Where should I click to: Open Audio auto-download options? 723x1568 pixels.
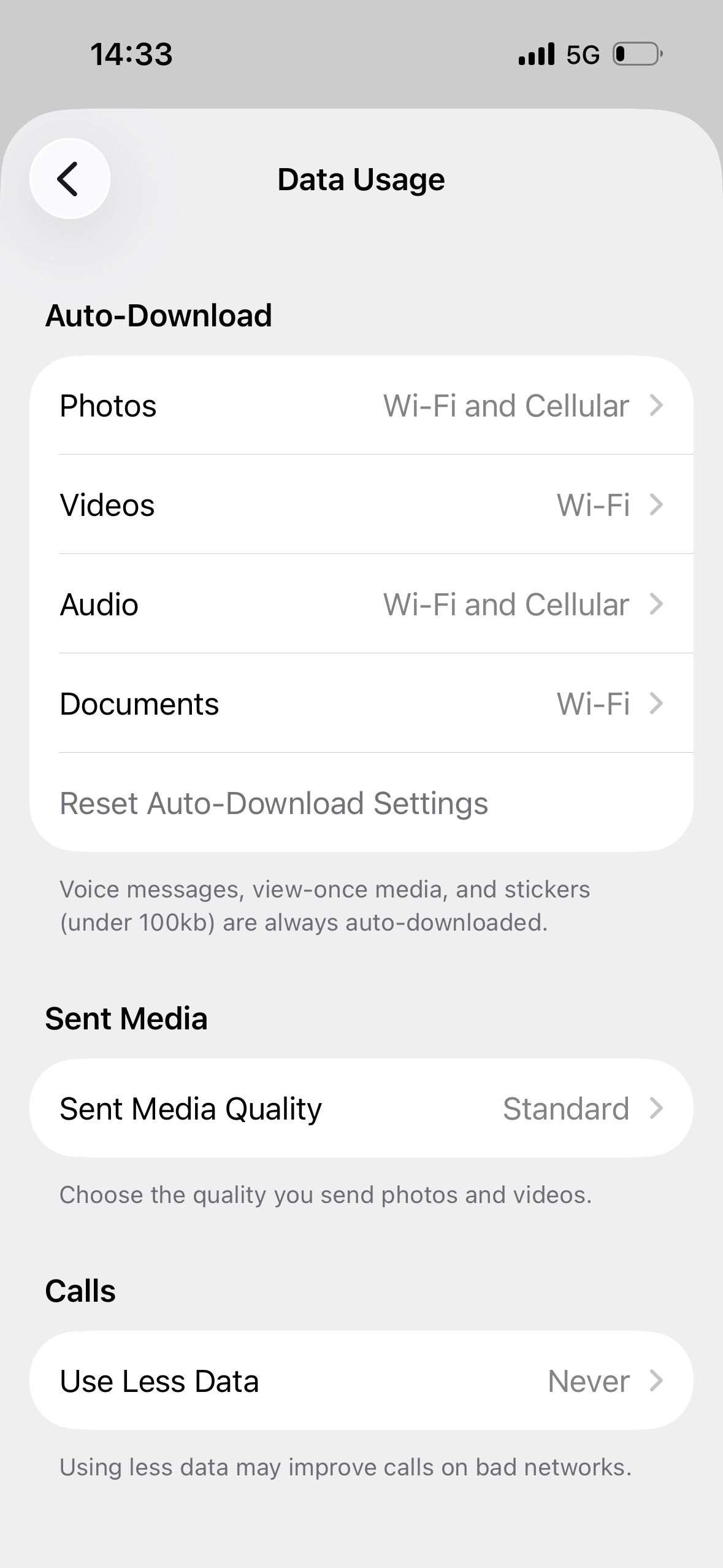[x=362, y=604]
